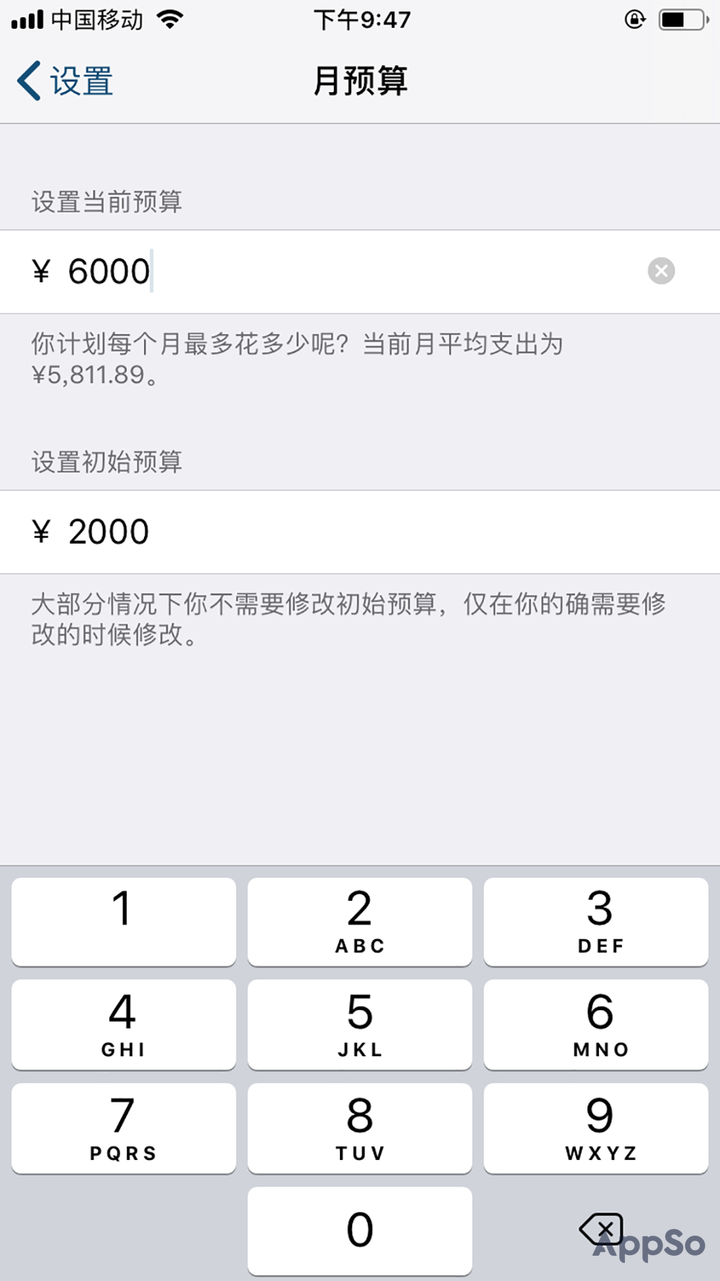Clear the current budget field
The image size is (720, 1281).
[661, 271]
